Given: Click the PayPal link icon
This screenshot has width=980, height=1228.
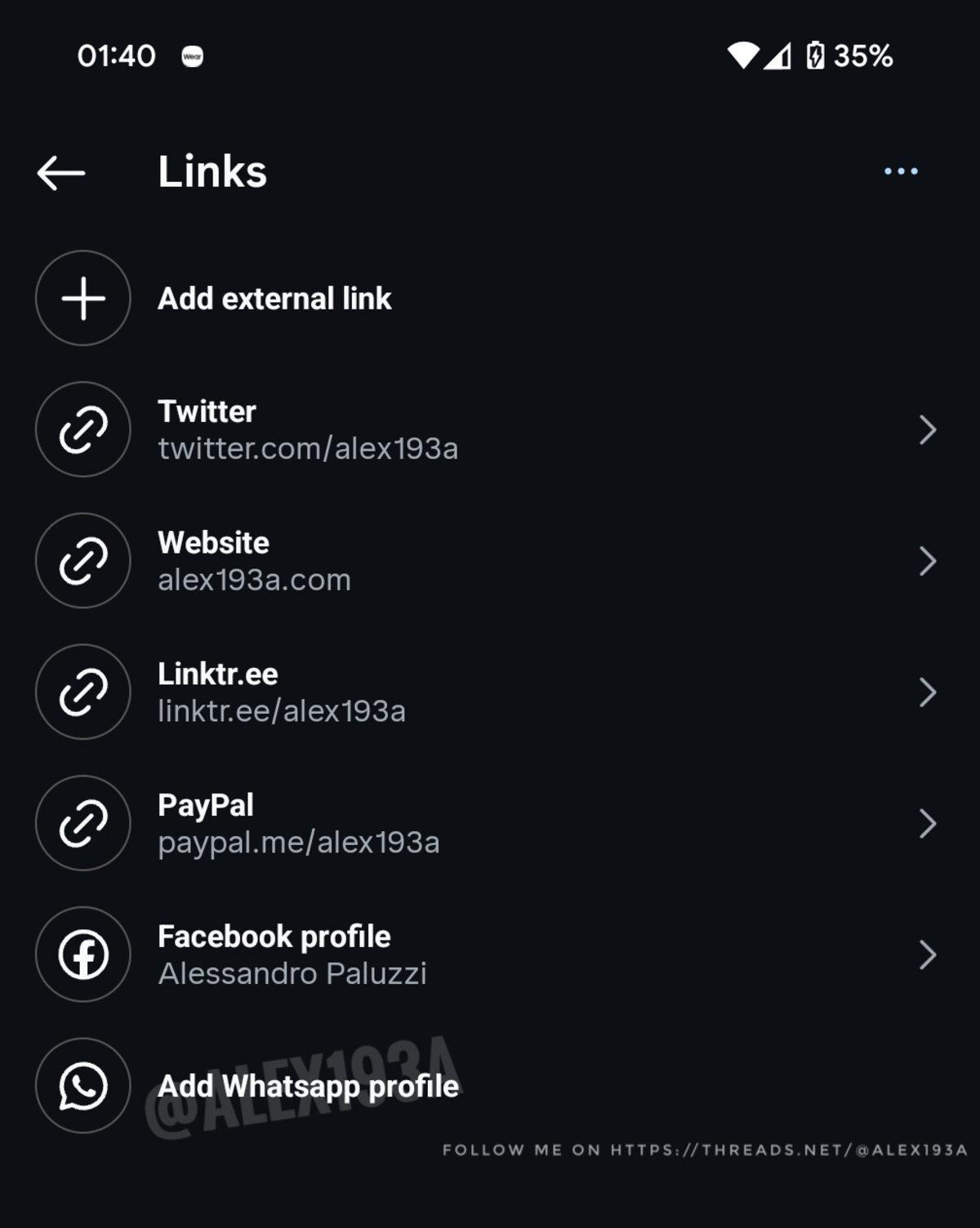Looking at the screenshot, I should tap(82, 823).
